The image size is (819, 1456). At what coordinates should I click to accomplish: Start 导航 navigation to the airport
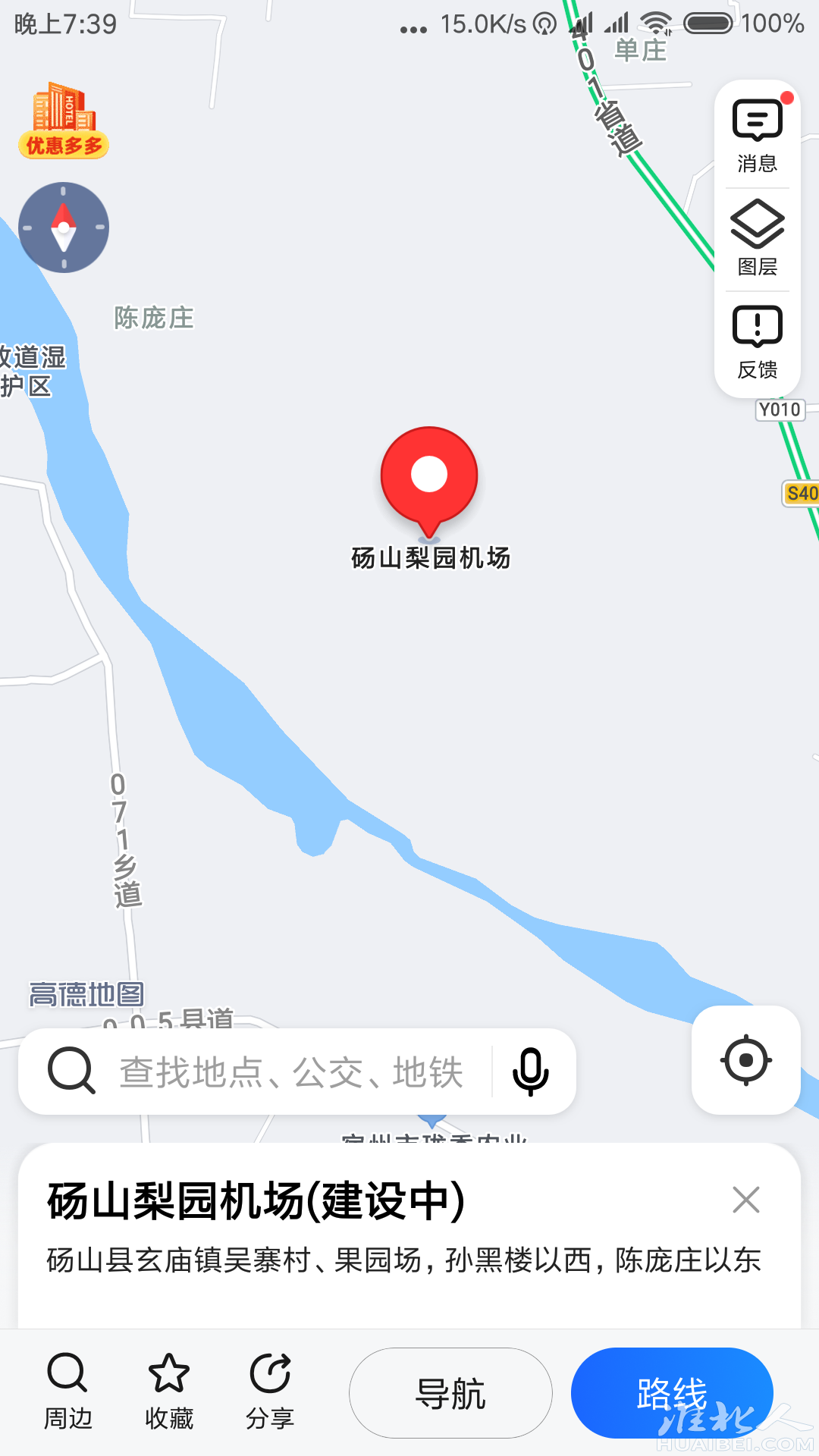(x=450, y=1394)
